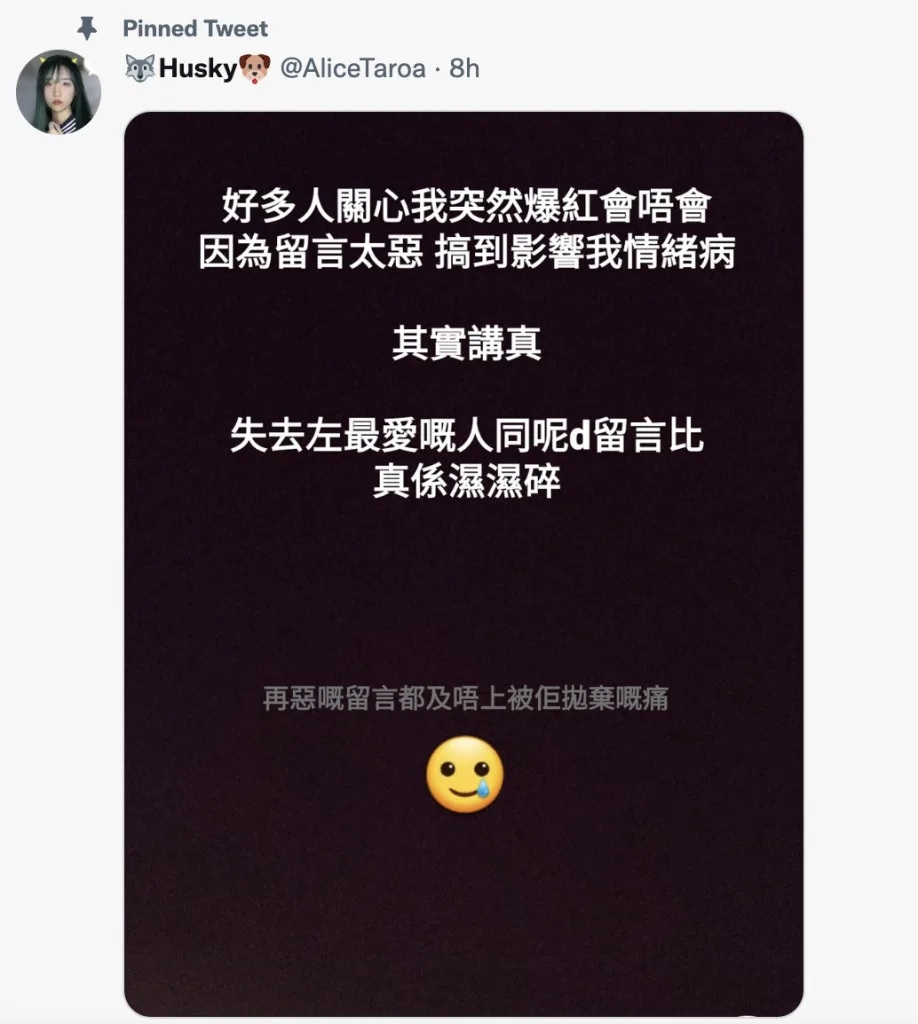
Task: Tap the 8h tweet timestamp
Action: [x=465, y=68]
